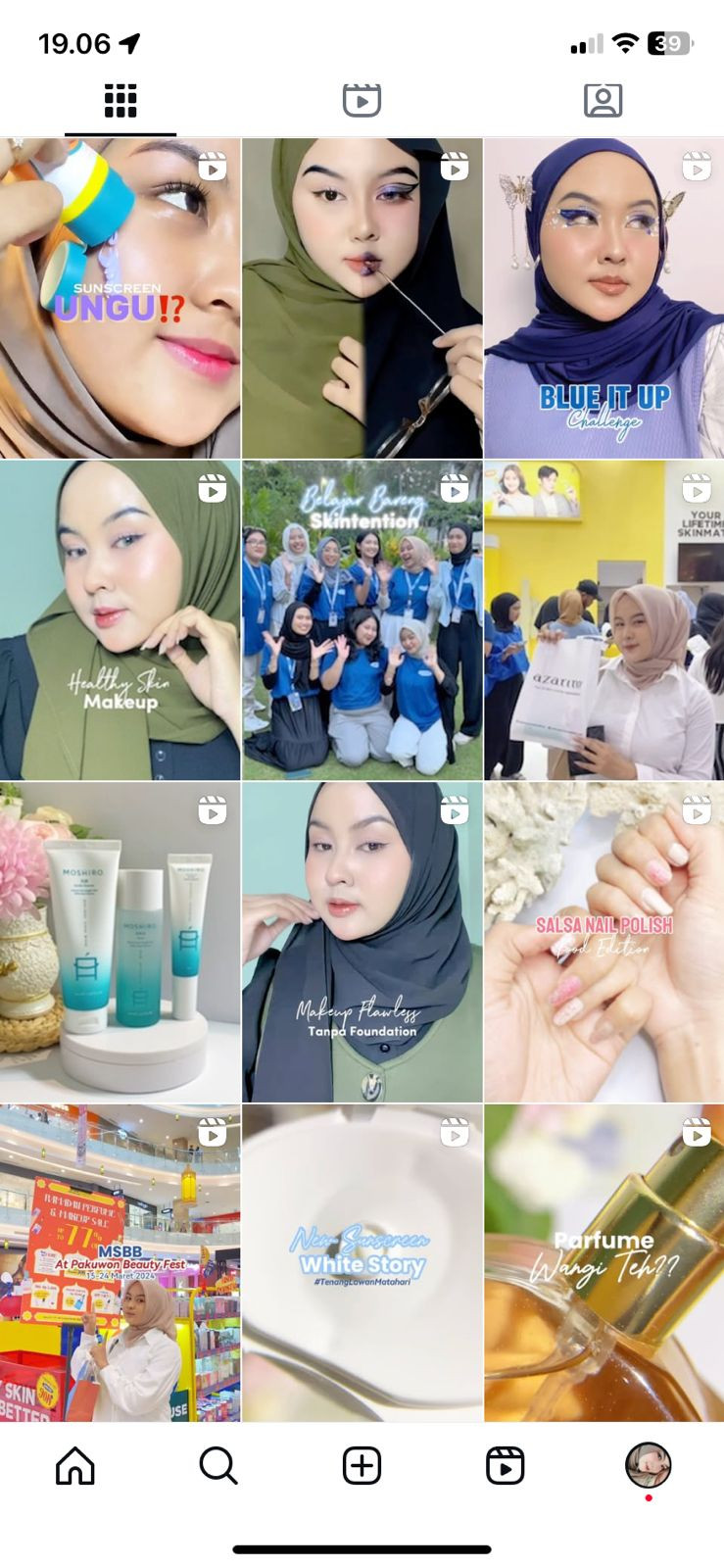This screenshot has height=1568, width=724.
Task: Open the Belajar Bareng Skintention reel
Action: 362,620
